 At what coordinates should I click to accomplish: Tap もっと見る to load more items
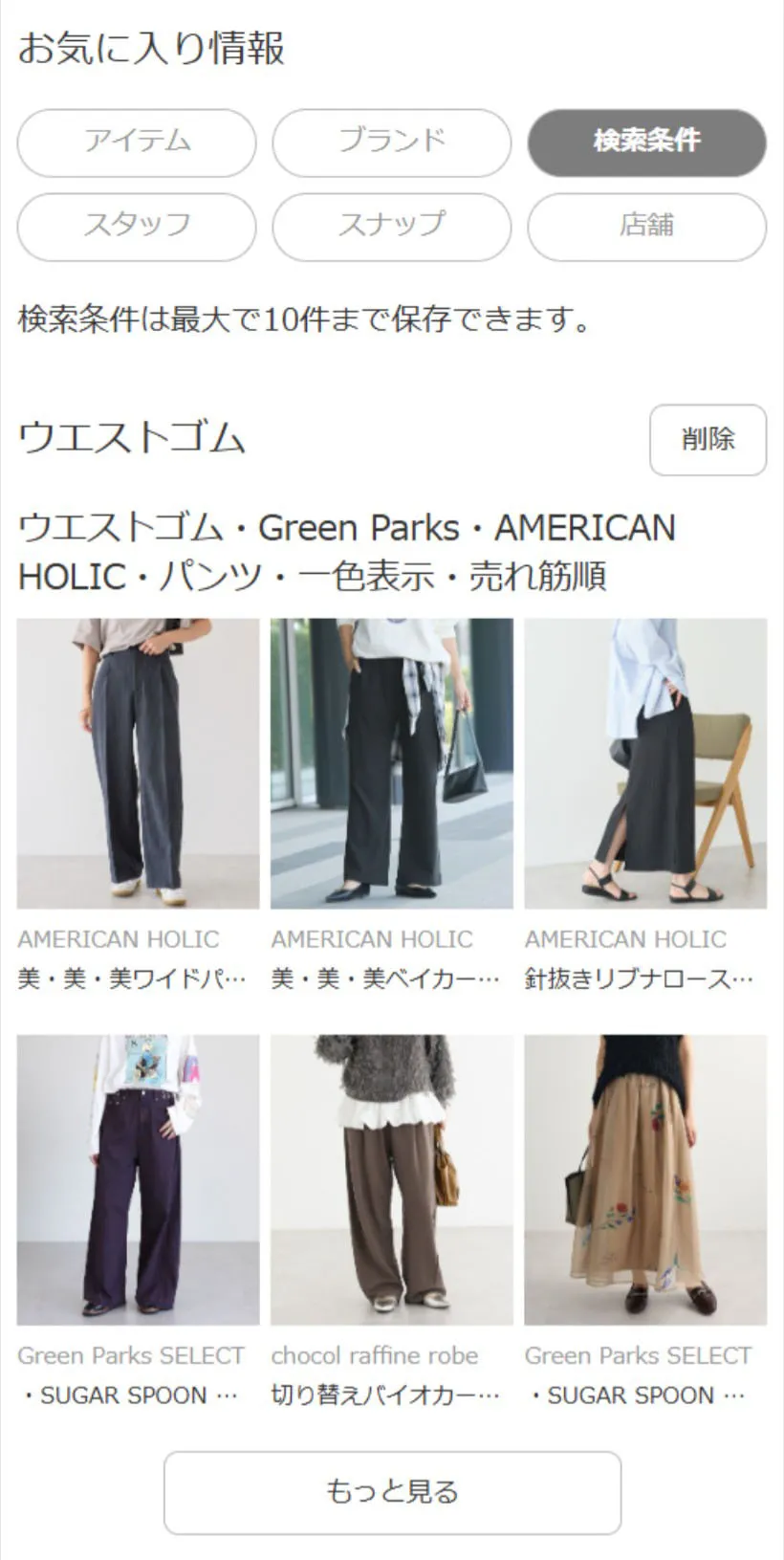[392, 1492]
